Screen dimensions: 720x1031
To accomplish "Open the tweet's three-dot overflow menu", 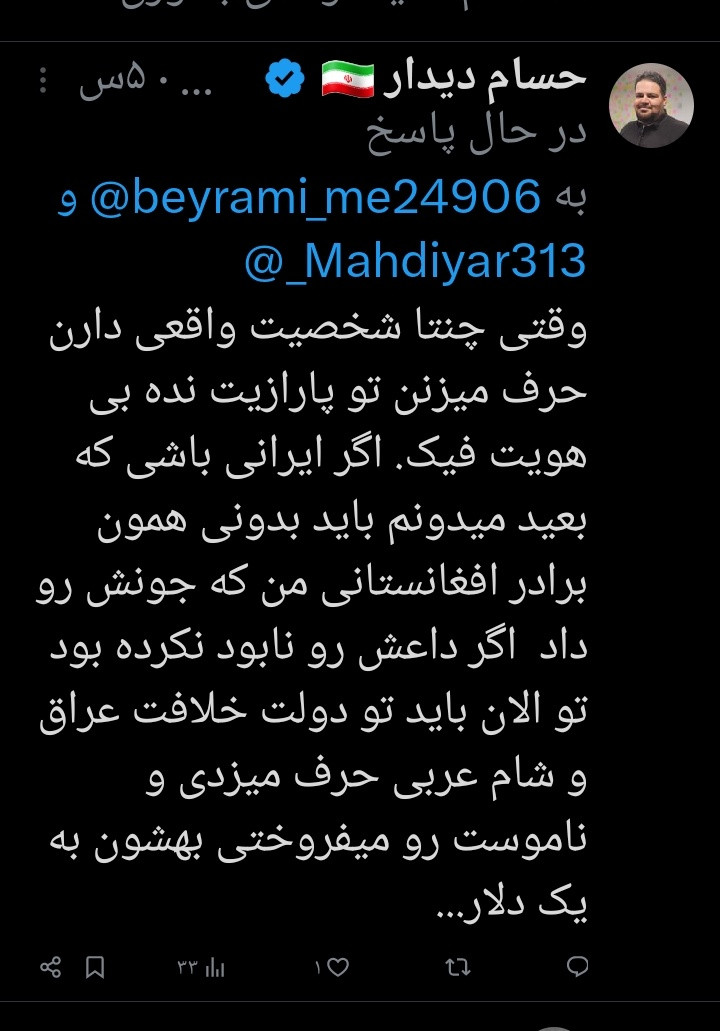I will coord(43,80).
